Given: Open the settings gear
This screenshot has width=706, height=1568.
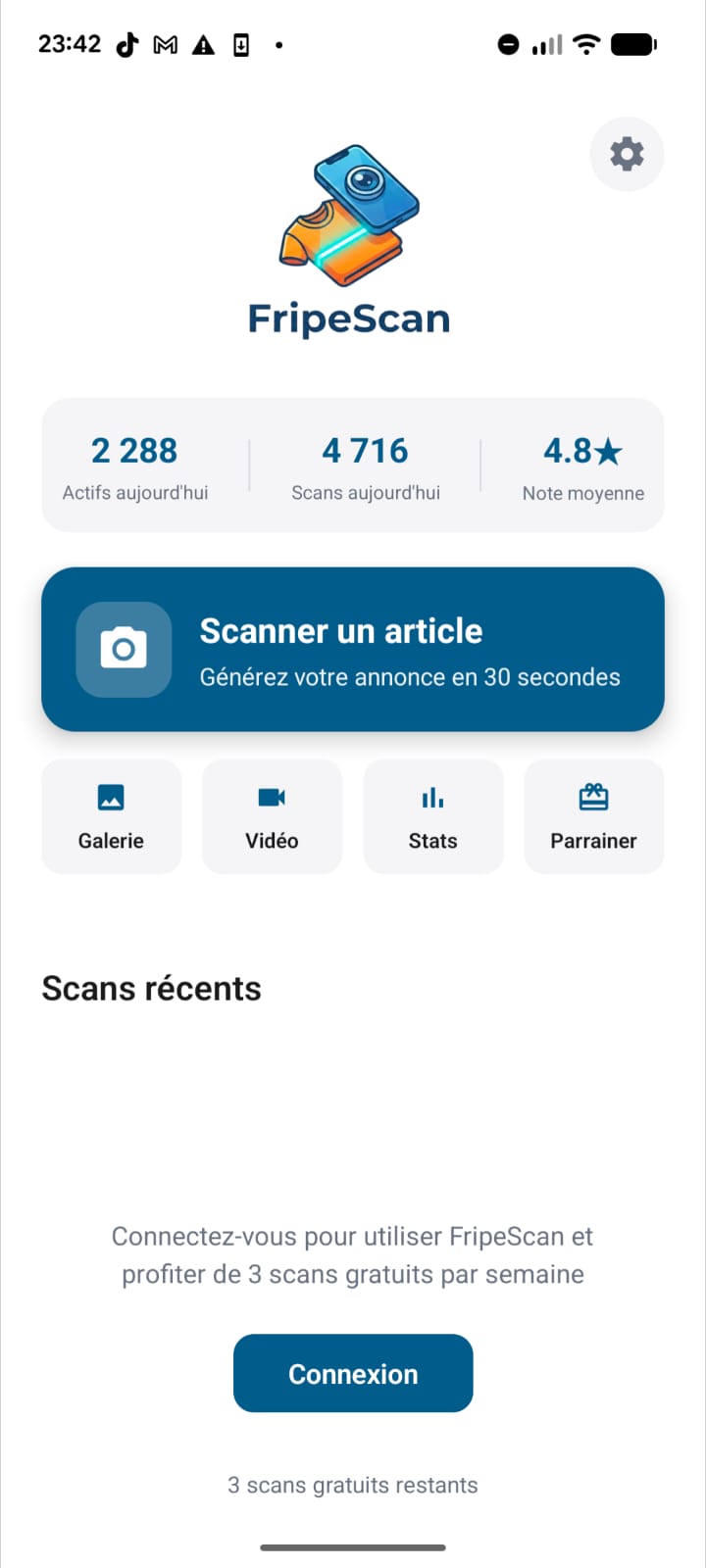Looking at the screenshot, I should pyautogui.click(x=627, y=154).
